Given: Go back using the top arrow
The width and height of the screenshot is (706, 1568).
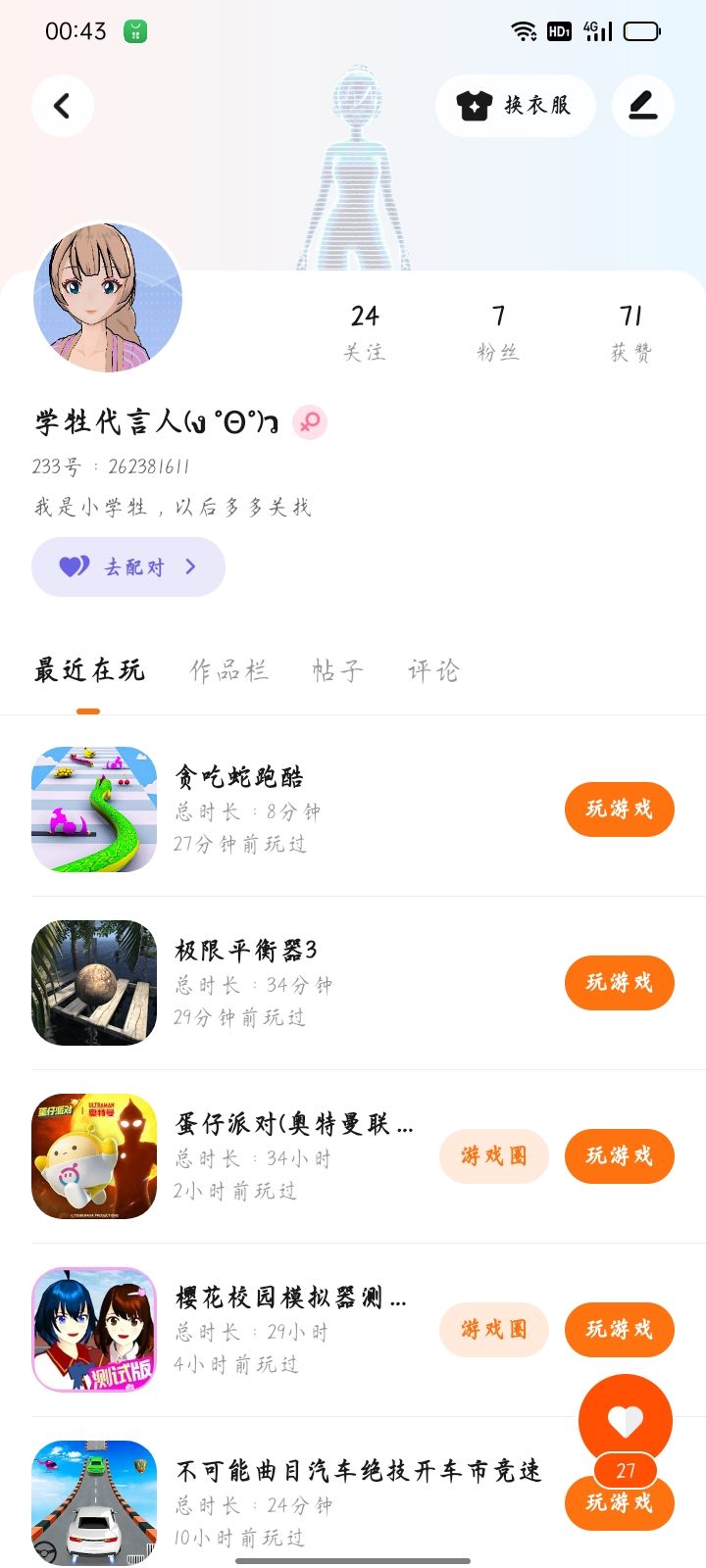Looking at the screenshot, I should pyautogui.click(x=63, y=106).
